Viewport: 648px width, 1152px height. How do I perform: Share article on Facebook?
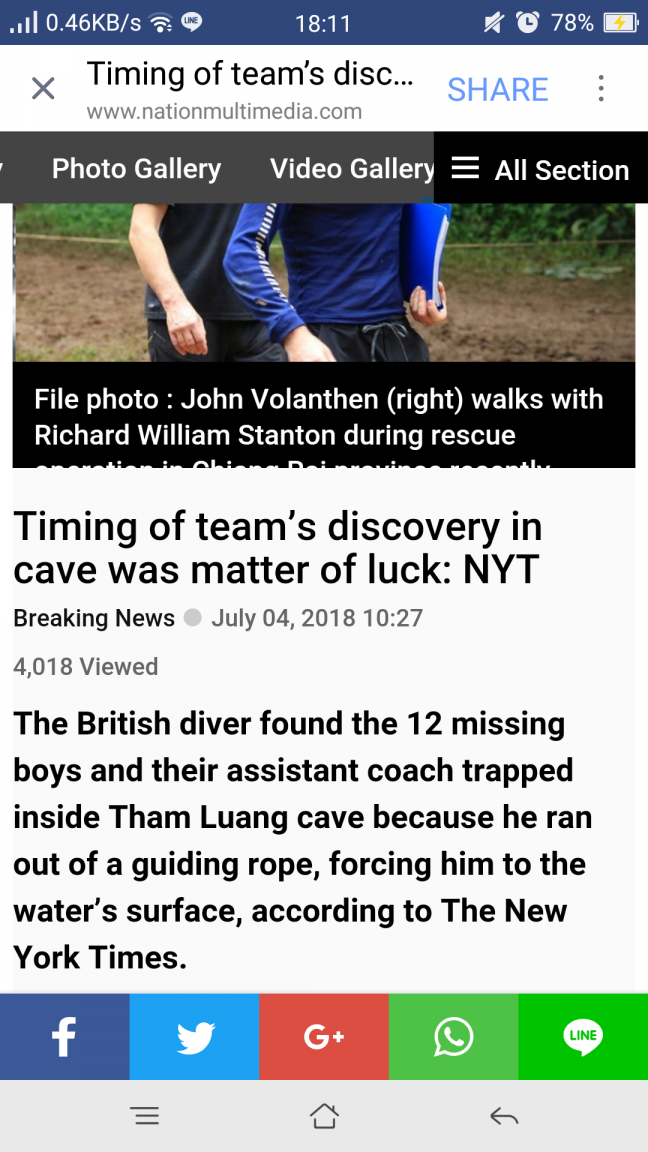64,1037
